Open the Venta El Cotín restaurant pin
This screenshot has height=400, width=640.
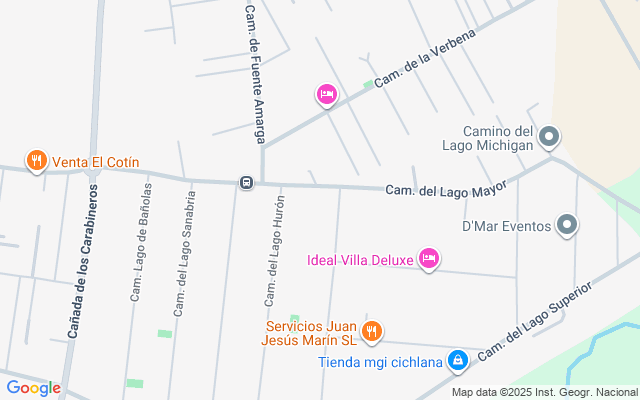point(37,160)
